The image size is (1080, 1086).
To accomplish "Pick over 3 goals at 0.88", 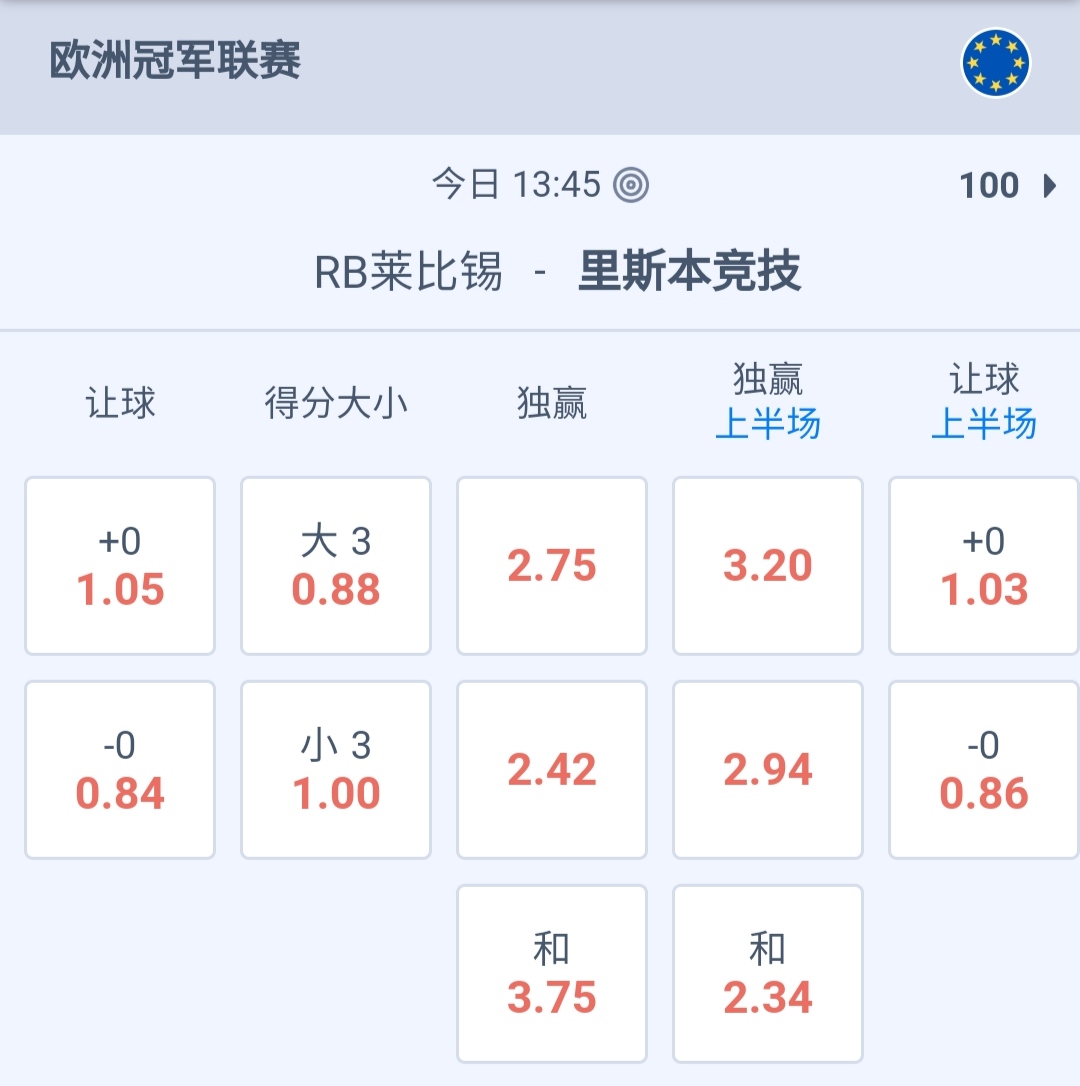I will click(336, 566).
